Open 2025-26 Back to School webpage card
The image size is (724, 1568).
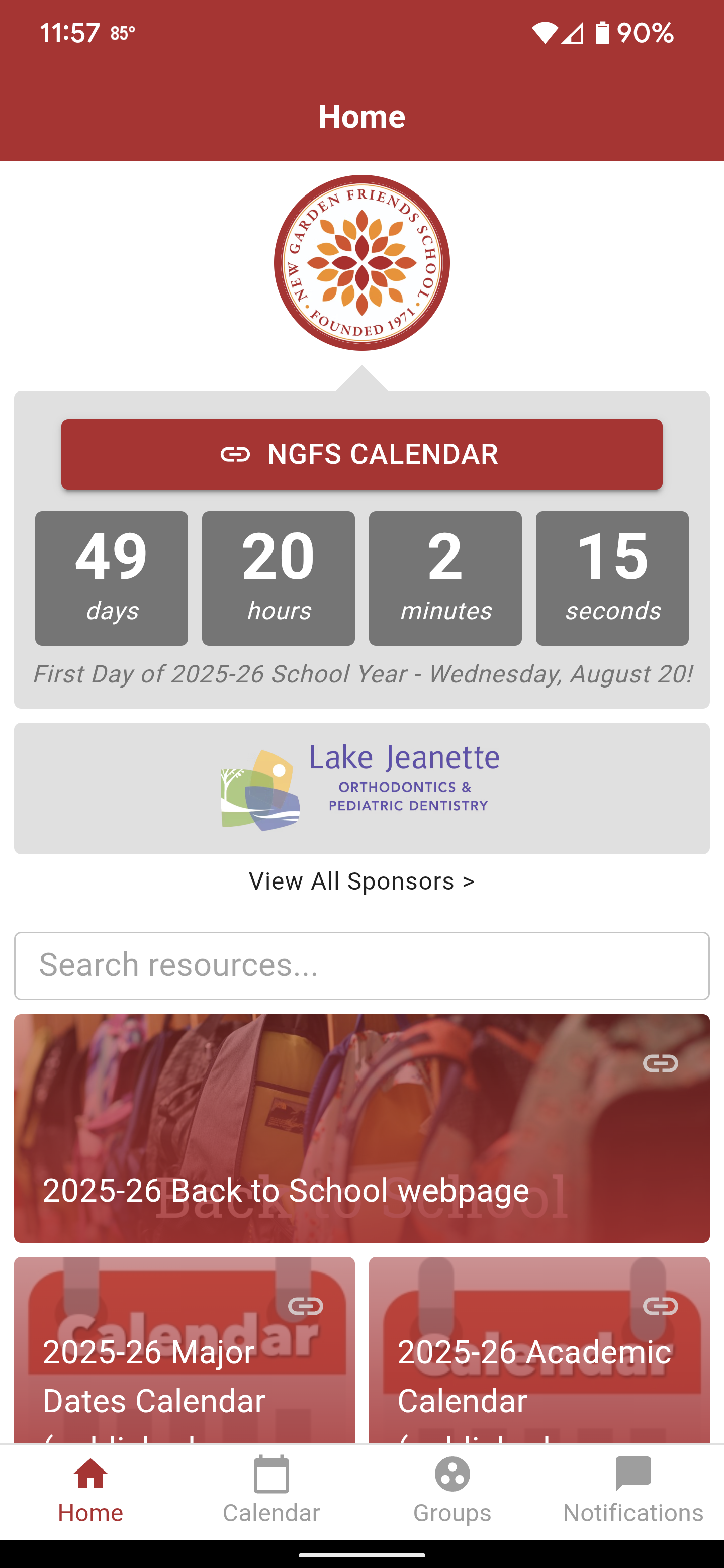pyautogui.click(x=361, y=1127)
